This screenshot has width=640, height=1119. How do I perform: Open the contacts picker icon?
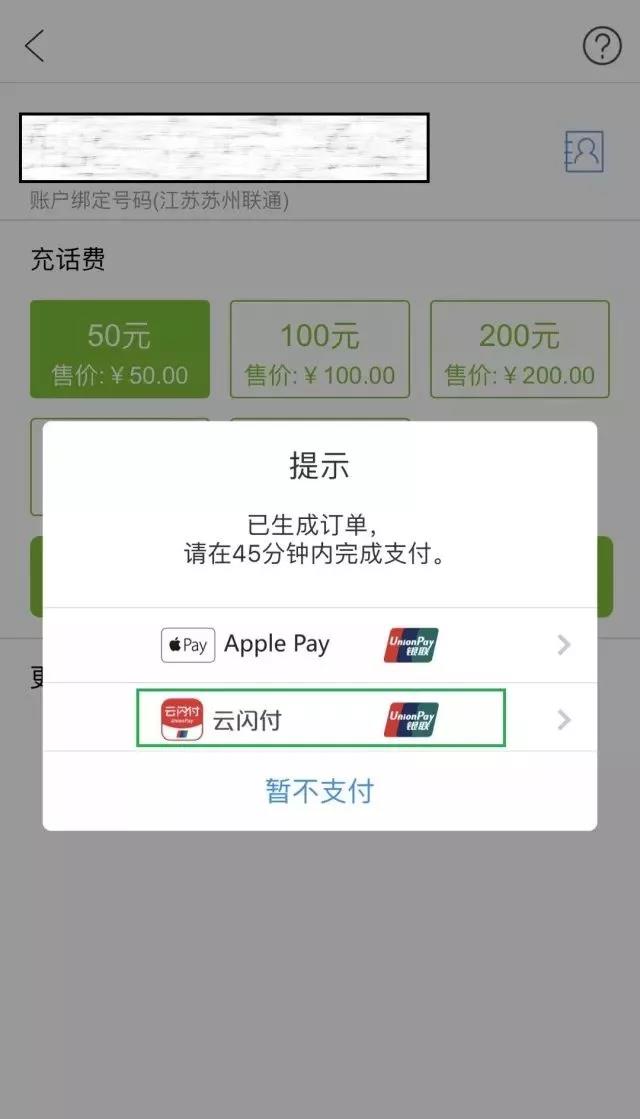(584, 151)
